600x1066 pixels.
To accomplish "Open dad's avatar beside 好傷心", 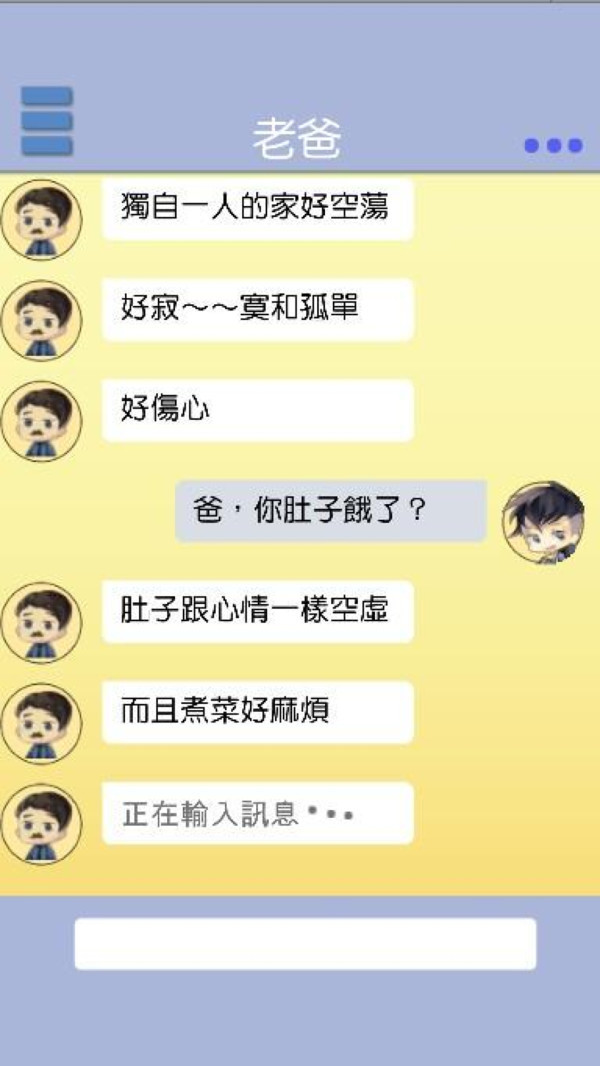I will [41, 420].
